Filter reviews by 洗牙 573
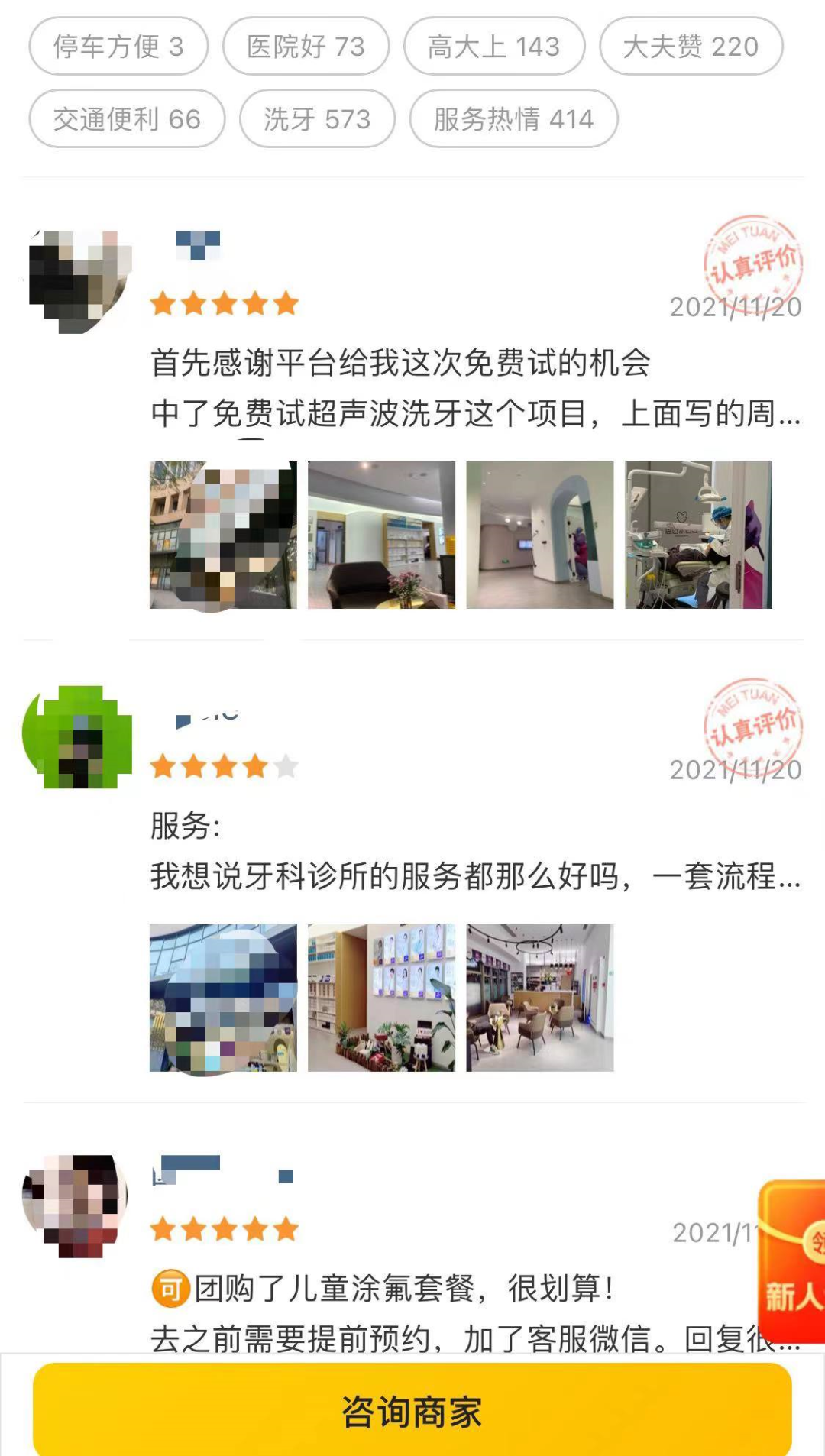Screen dimensions: 825x1456 pos(317,119)
